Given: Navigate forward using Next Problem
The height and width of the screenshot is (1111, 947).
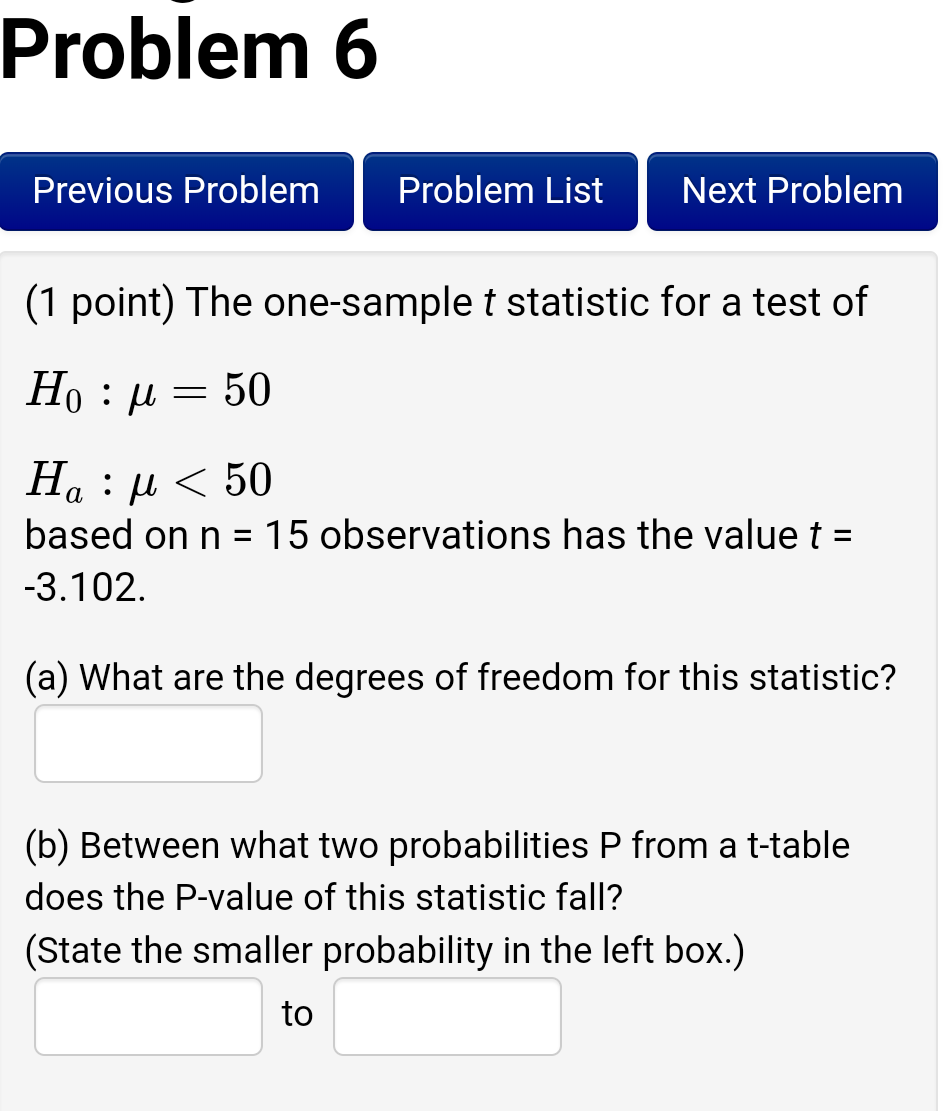Looking at the screenshot, I should point(791,190).
